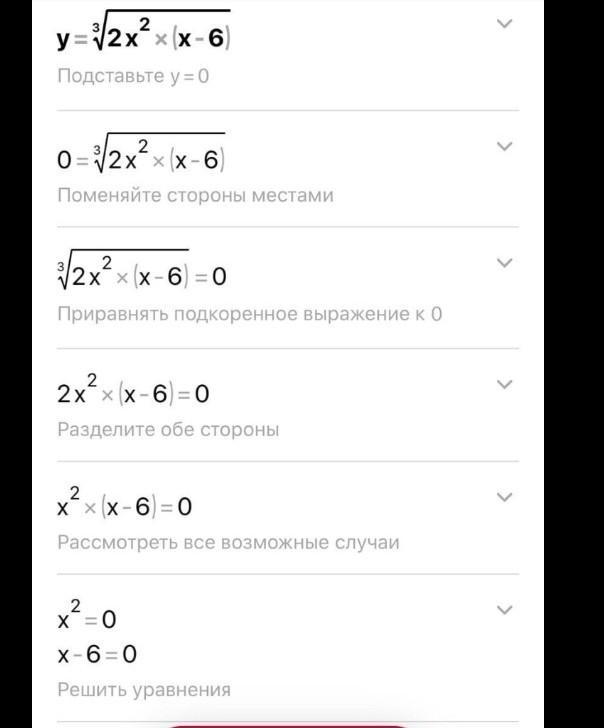Screen dimensions: 604x728
Task: Expand the step "Подставьте y = 0"
Action: [x=504, y=25]
